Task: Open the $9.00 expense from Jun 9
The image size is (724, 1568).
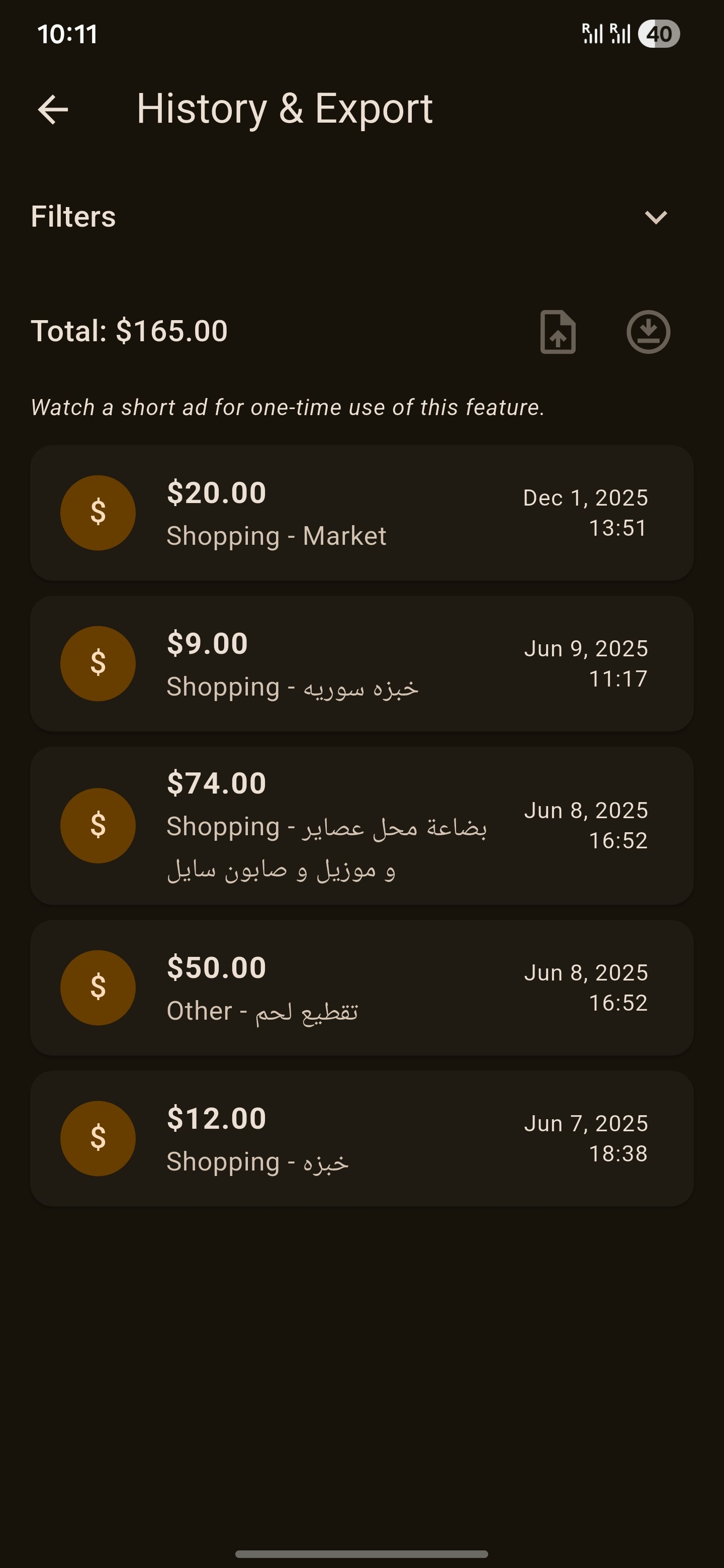Action: coord(361,663)
